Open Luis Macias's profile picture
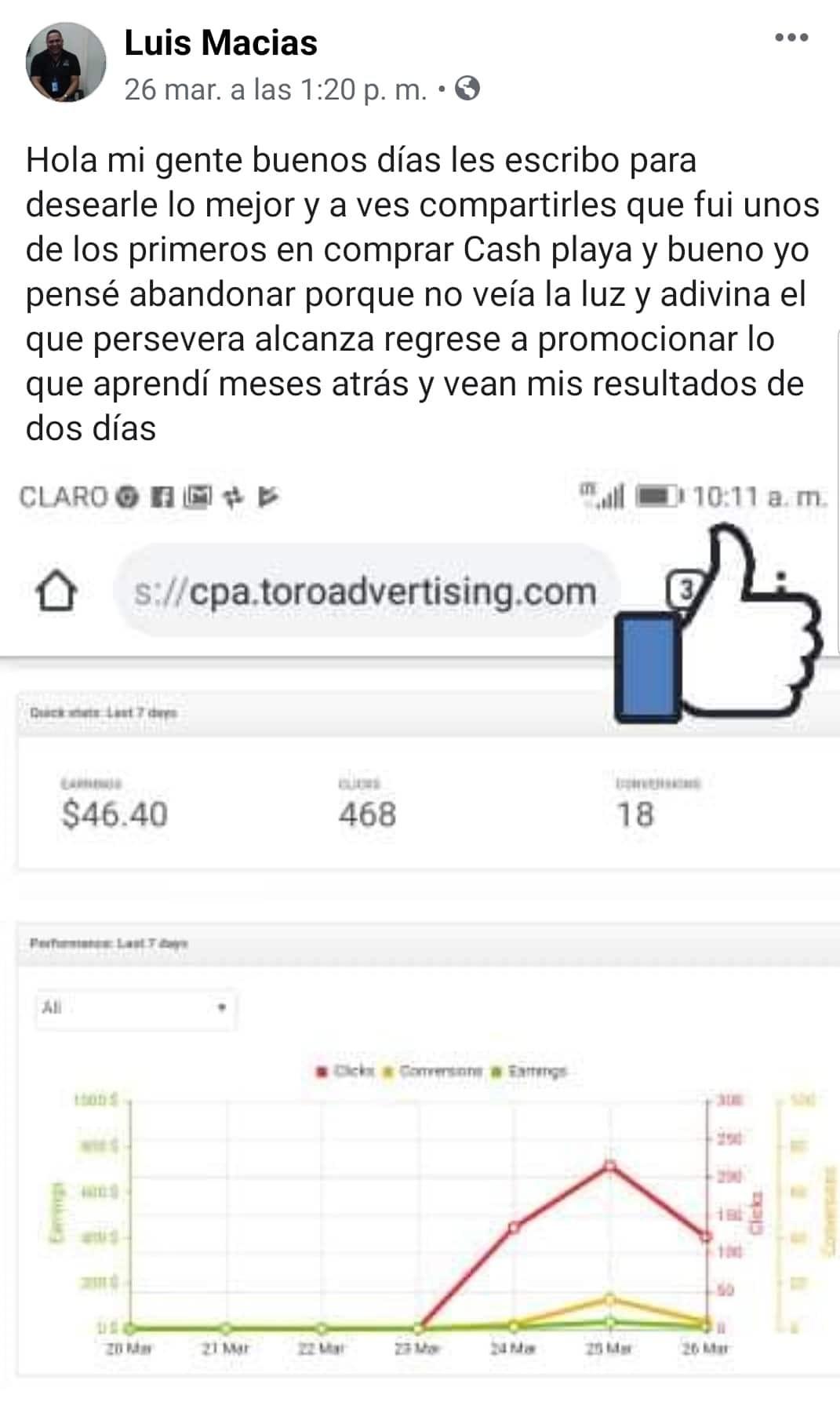Image resolution: width=840 pixels, height=1402 pixels. pyautogui.click(x=66, y=62)
